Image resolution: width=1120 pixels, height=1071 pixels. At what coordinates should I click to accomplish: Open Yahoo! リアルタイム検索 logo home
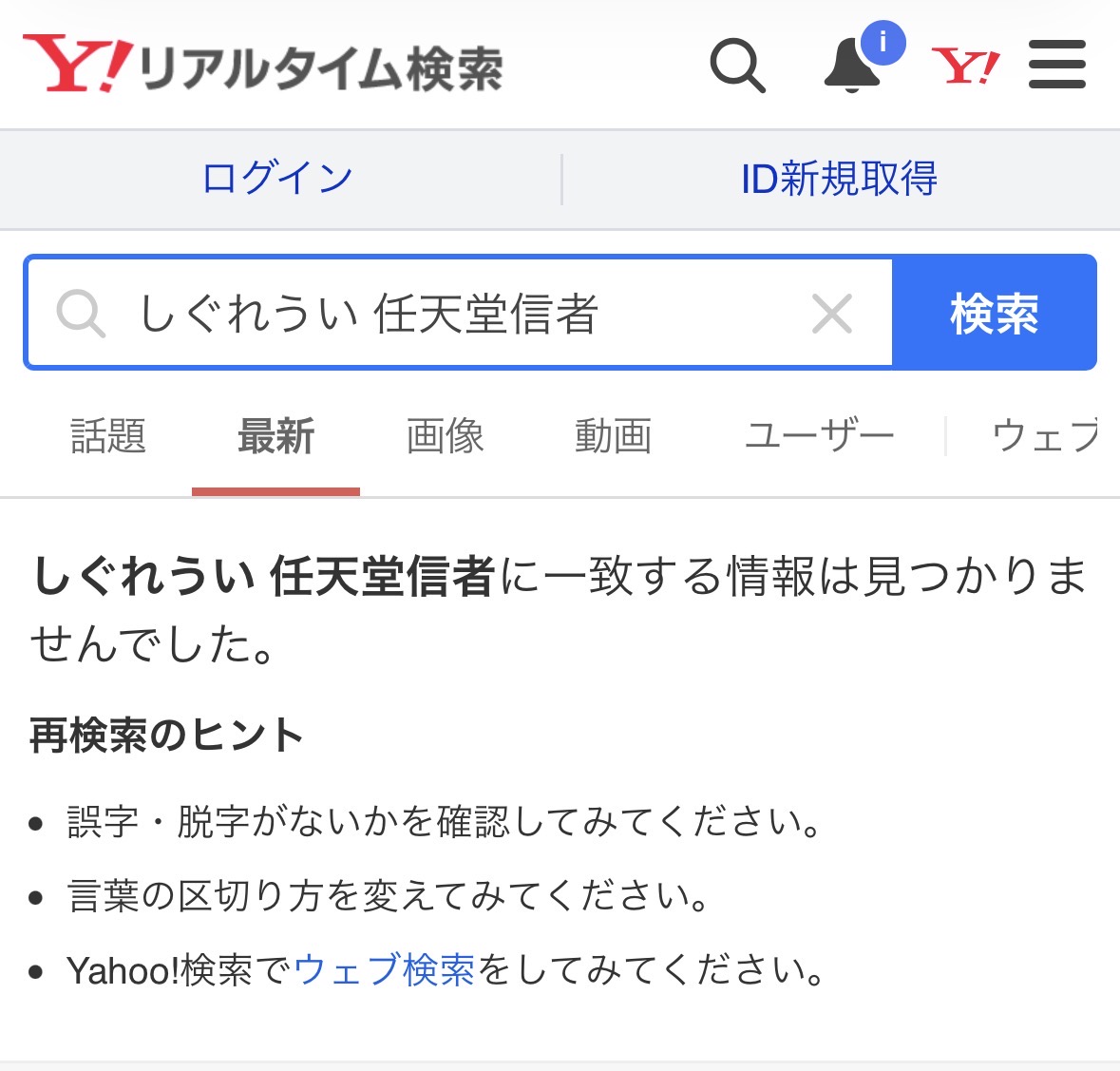click(263, 65)
